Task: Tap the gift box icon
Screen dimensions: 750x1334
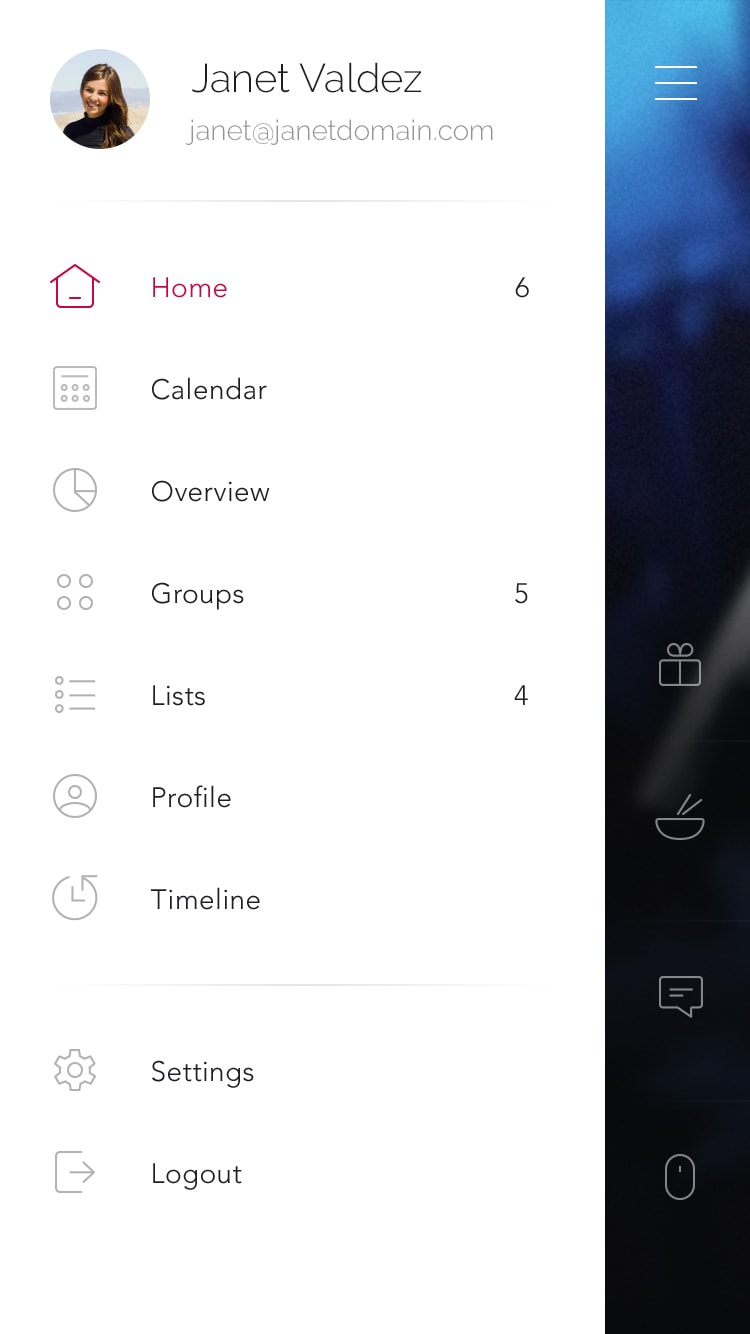Action: [680, 665]
